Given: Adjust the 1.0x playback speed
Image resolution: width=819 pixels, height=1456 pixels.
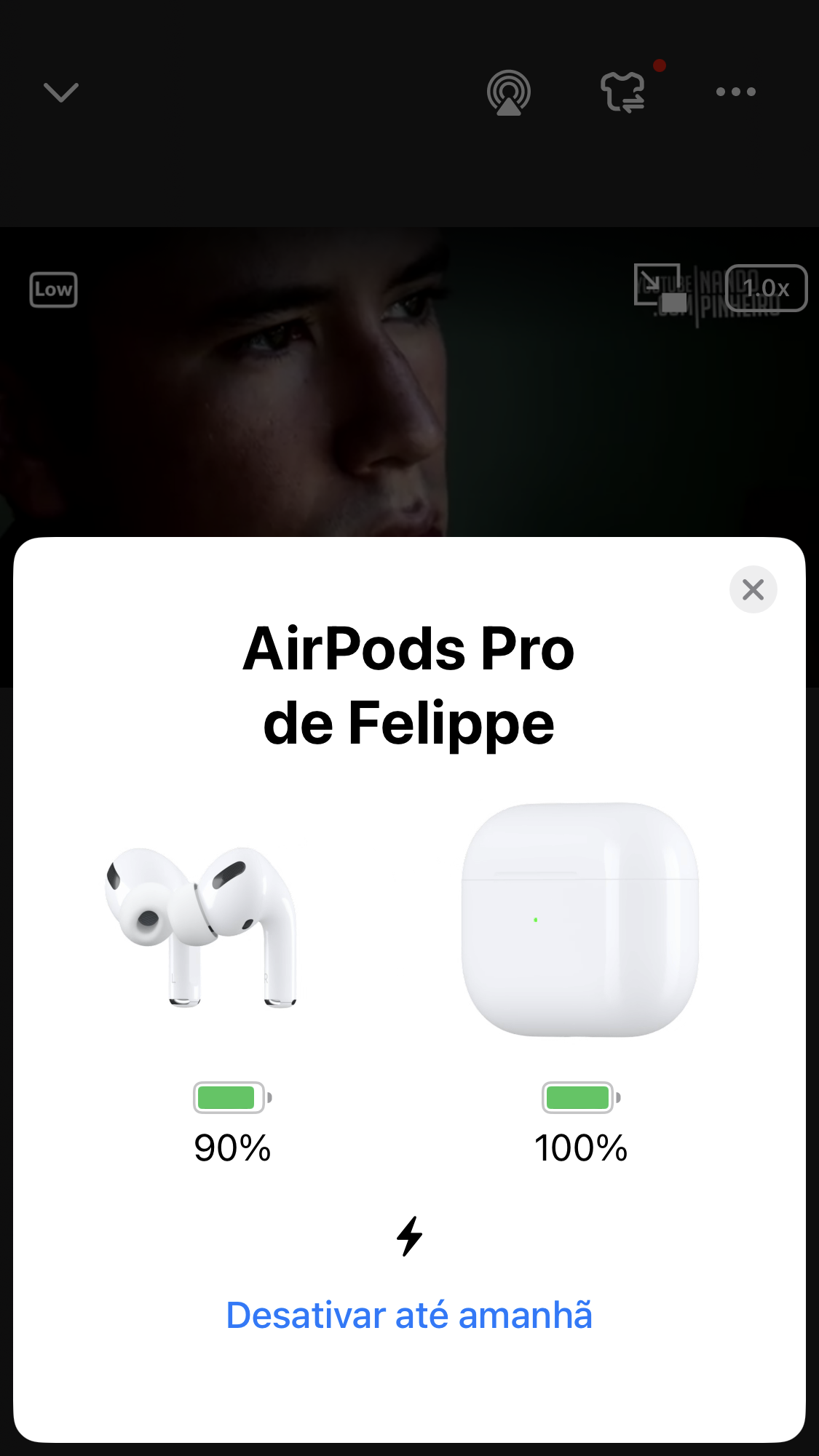Looking at the screenshot, I should (x=767, y=288).
